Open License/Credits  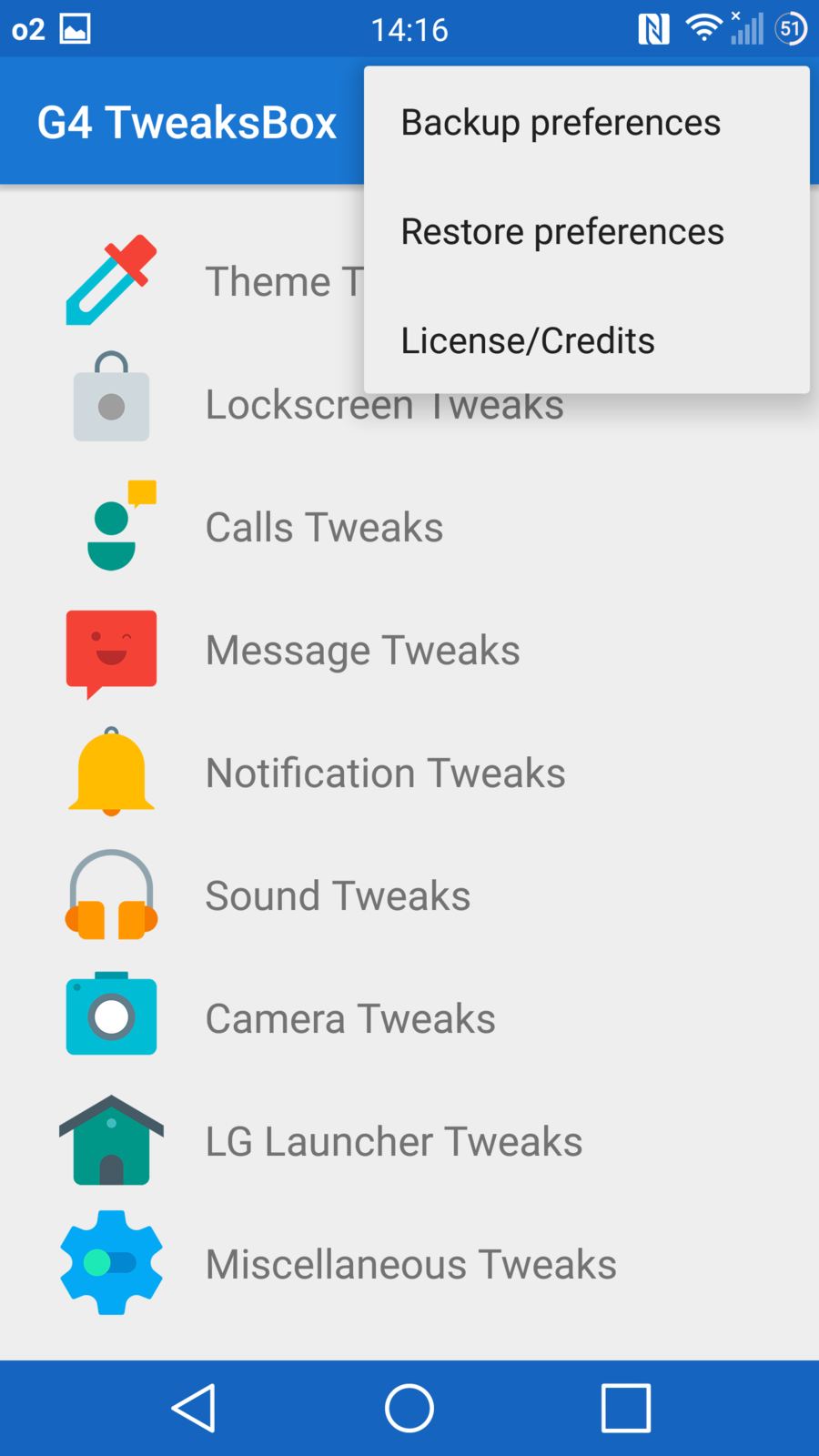click(528, 341)
